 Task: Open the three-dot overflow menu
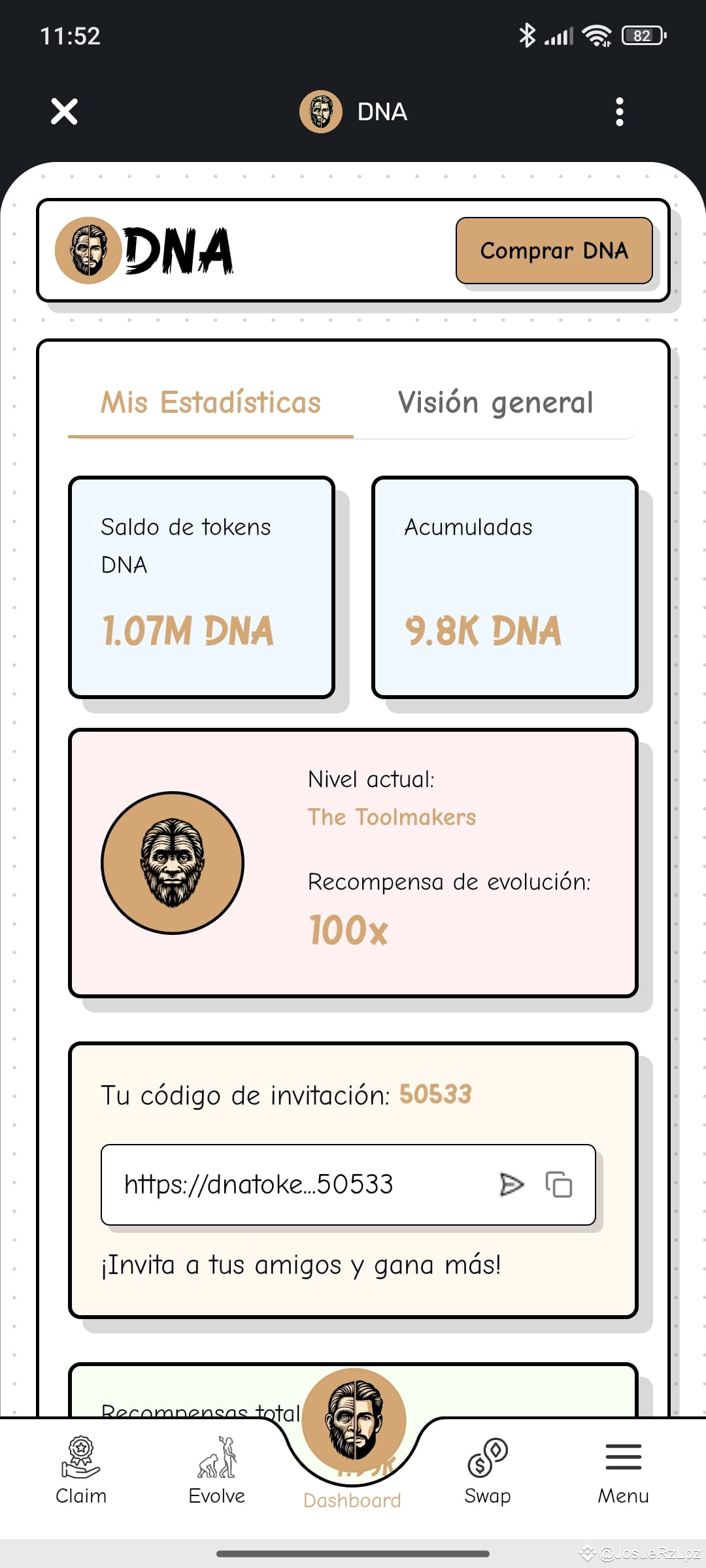point(620,111)
